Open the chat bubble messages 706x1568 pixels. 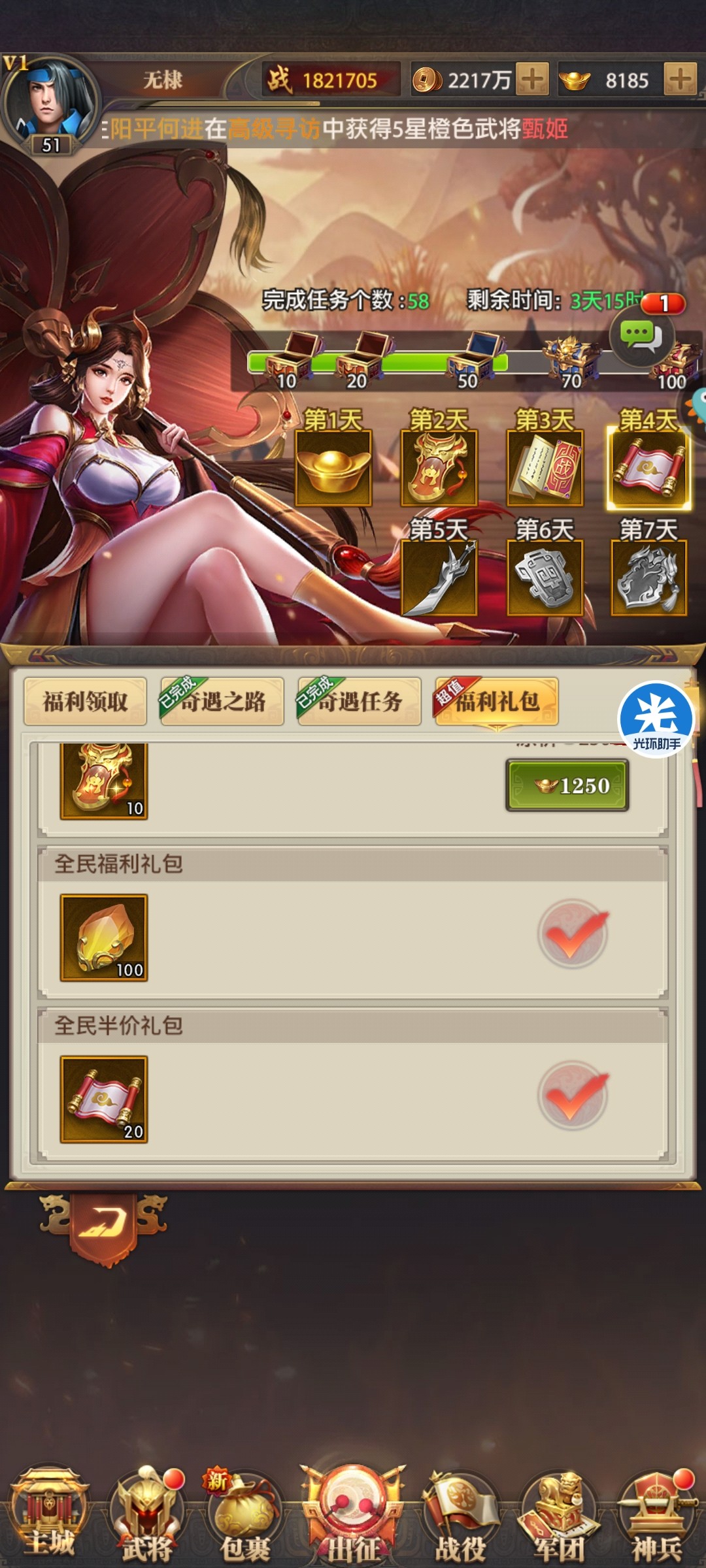tap(641, 336)
